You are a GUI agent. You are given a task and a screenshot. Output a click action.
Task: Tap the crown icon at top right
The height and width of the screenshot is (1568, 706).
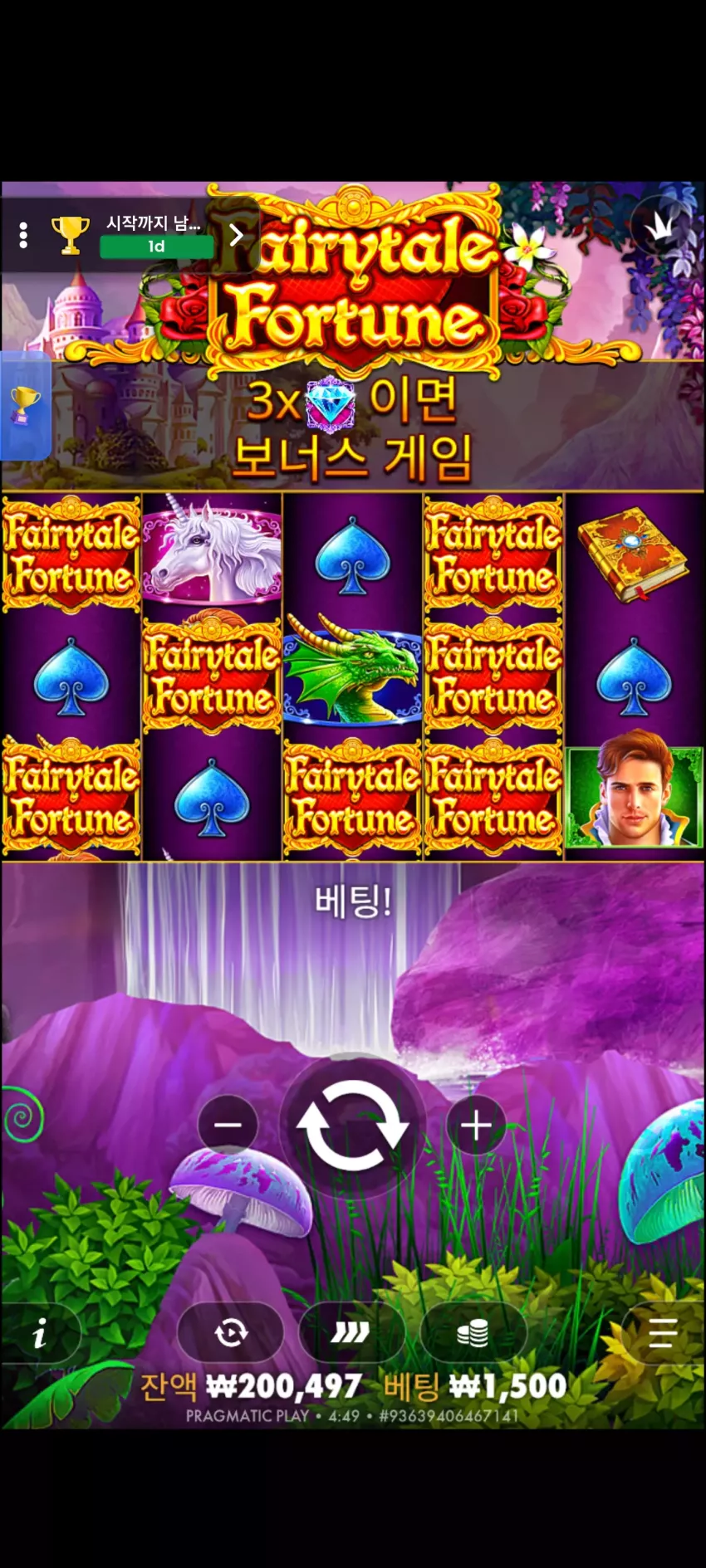tap(661, 225)
